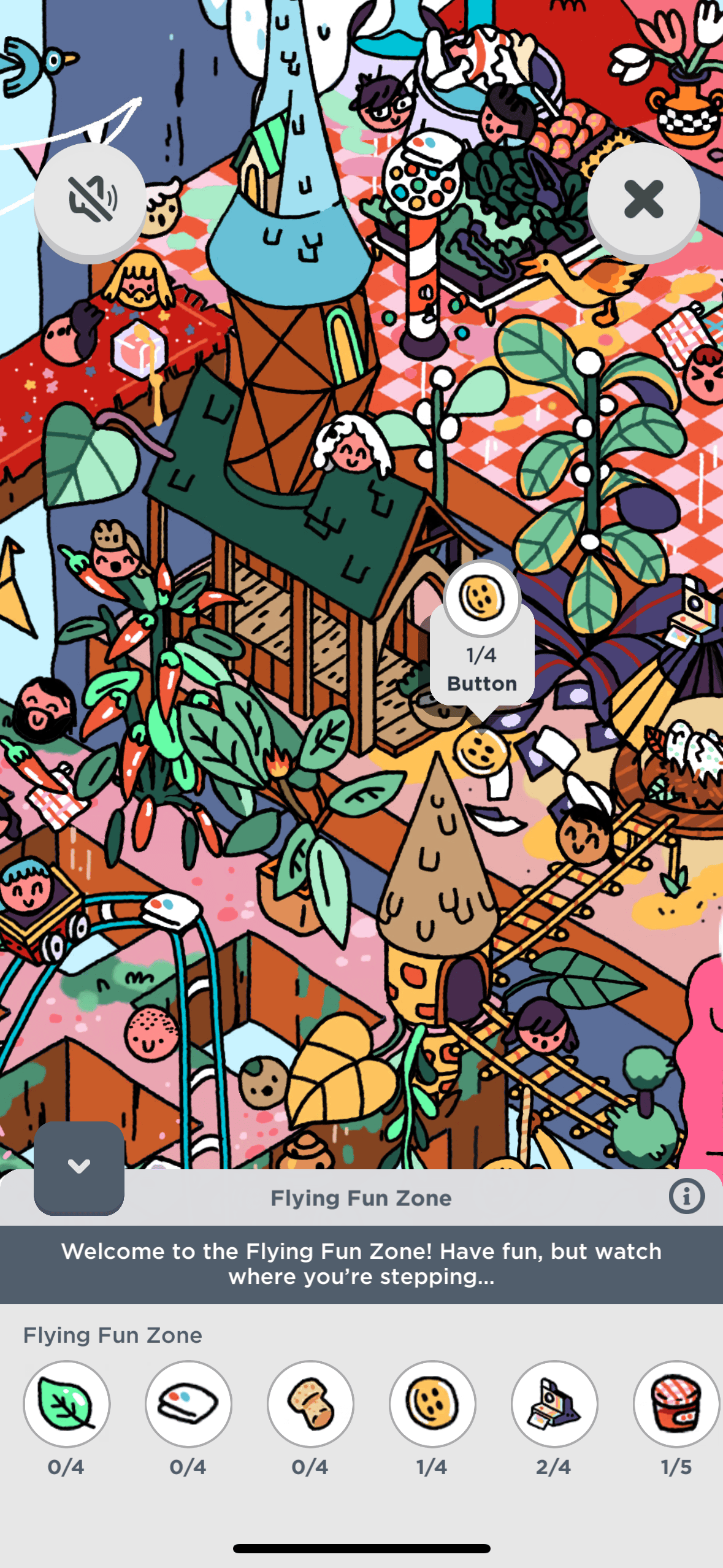The image size is (723, 1568).
Task: Collapse the bottom panel with the chevron
Action: pos(79,1166)
